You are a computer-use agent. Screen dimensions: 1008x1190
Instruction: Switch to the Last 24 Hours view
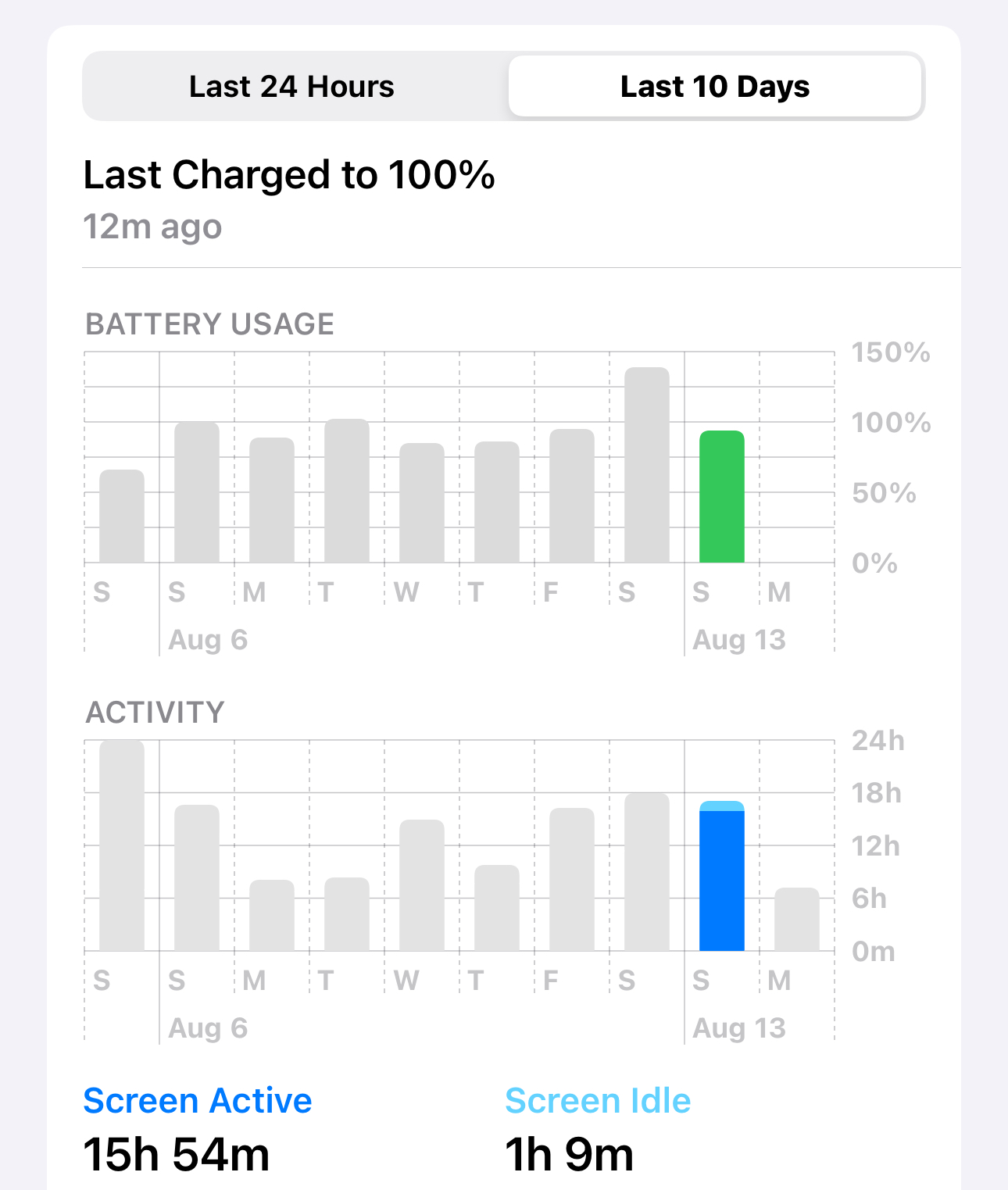291,87
